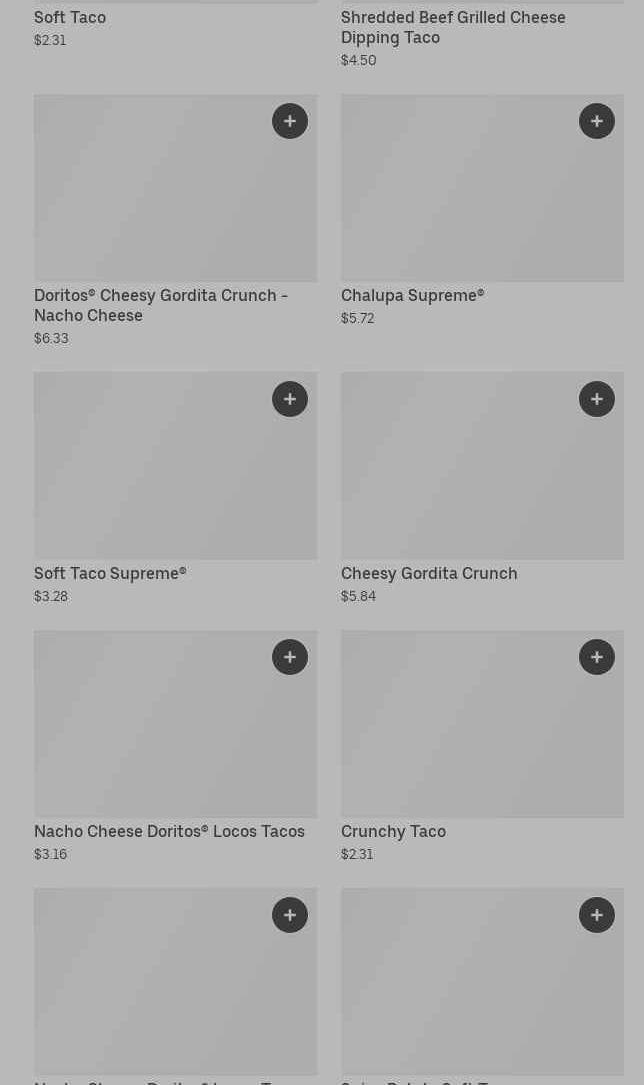The height and width of the screenshot is (1085, 644).
Task: Add Nacho Cheese Doritos Locos Tacos to order
Action: pos(290,657)
